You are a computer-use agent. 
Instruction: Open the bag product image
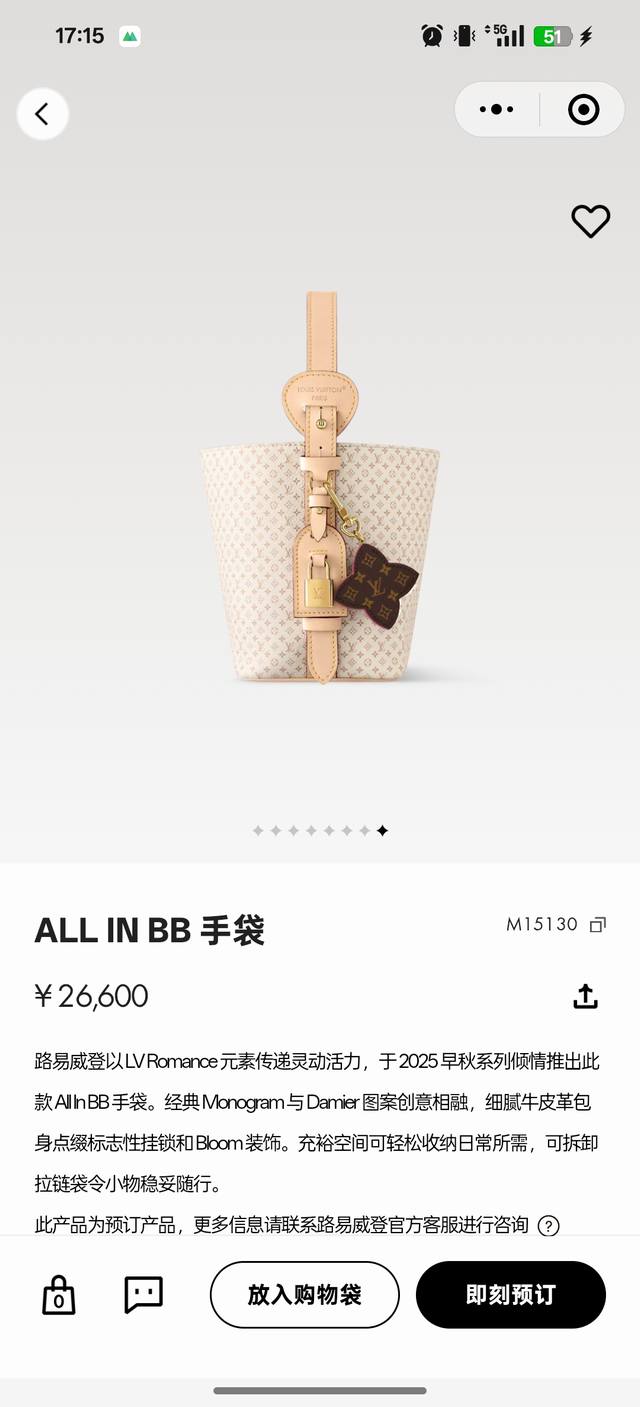click(321, 490)
